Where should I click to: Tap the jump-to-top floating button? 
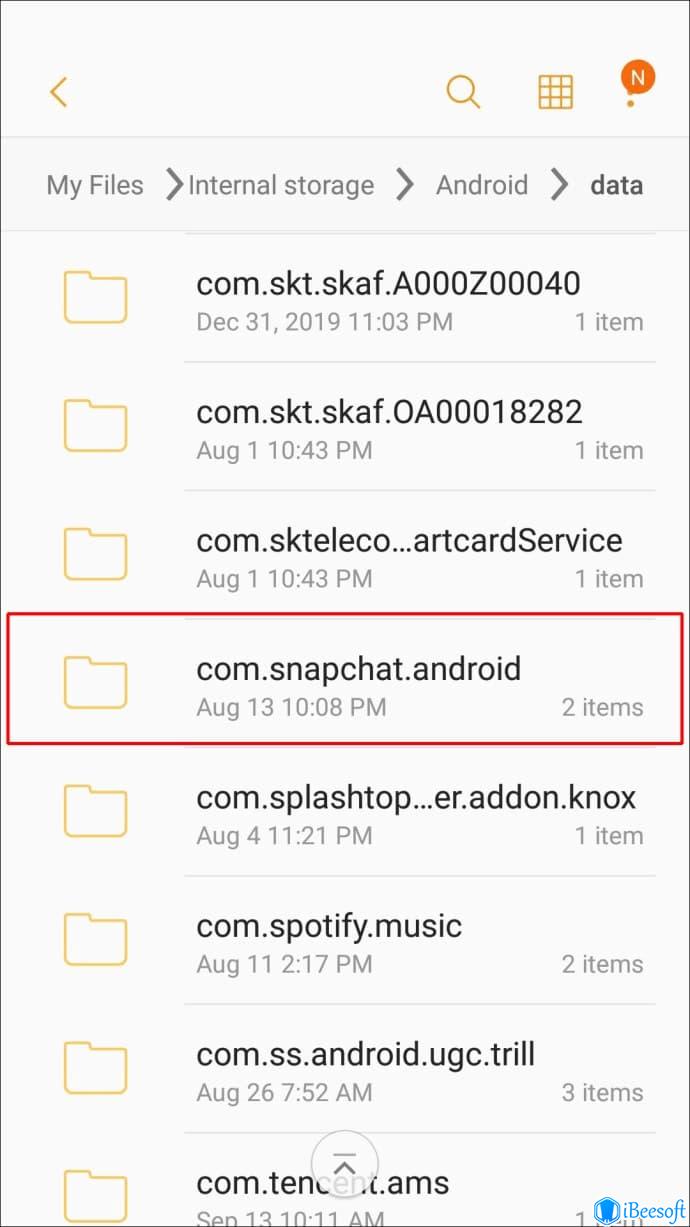point(344,1165)
